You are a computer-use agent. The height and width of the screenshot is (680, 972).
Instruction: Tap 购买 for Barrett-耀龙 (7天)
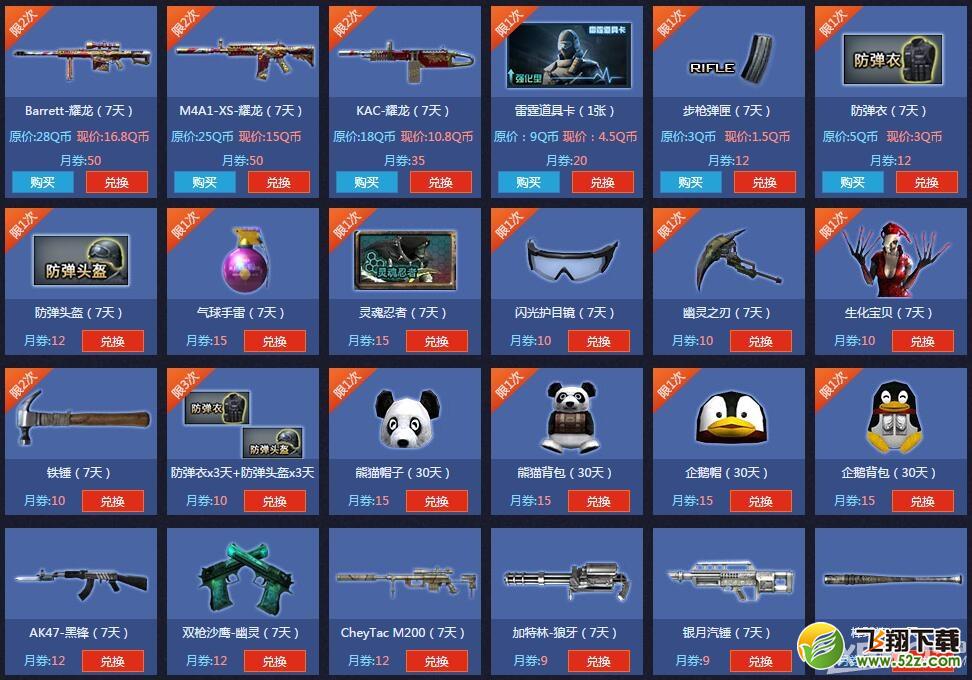click(x=42, y=182)
